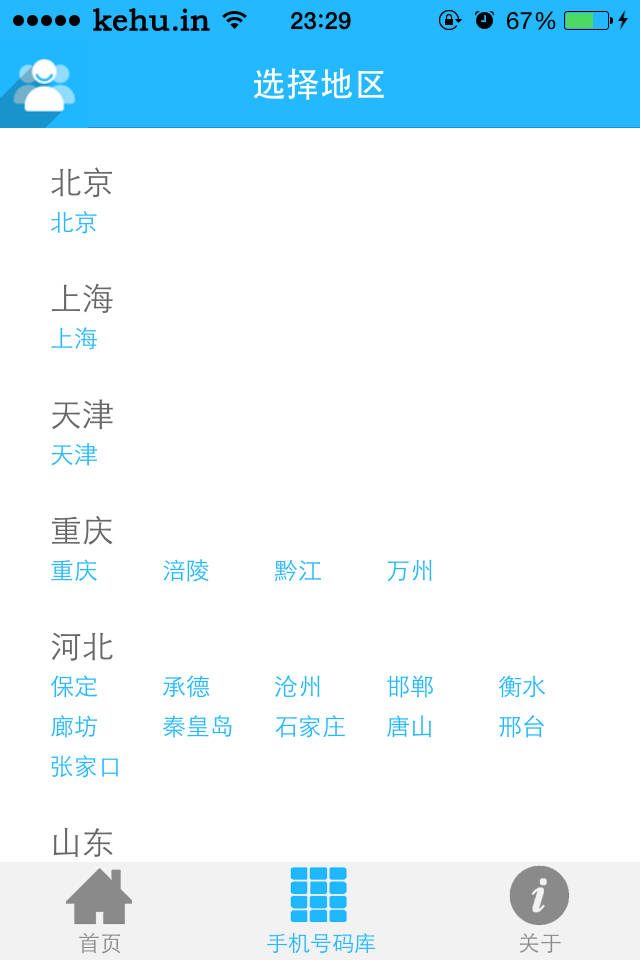Choose the 天津 city link
Image resolution: width=640 pixels, height=960 pixels.
[x=74, y=455]
